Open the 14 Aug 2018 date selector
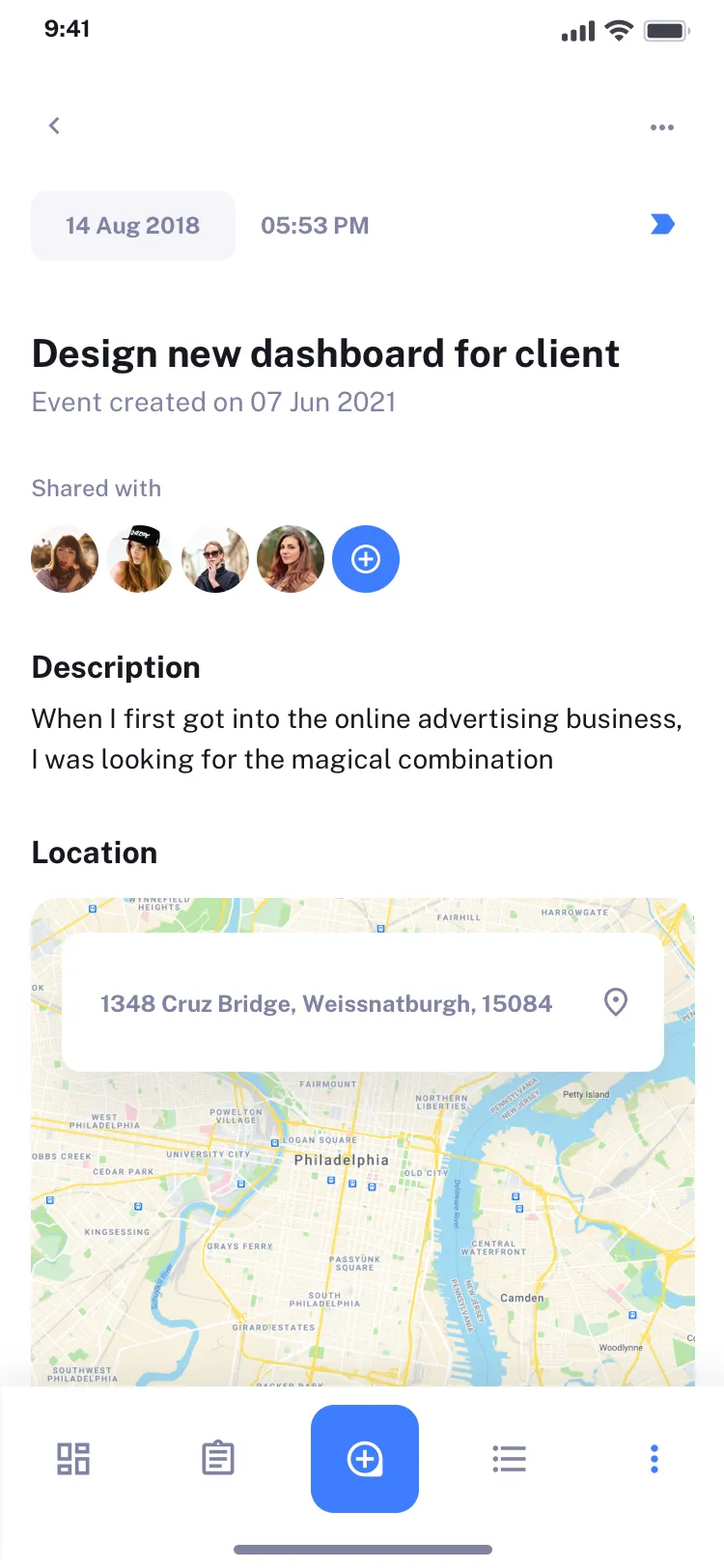Viewport: 724px width, 1568px height. pyautogui.click(x=132, y=225)
